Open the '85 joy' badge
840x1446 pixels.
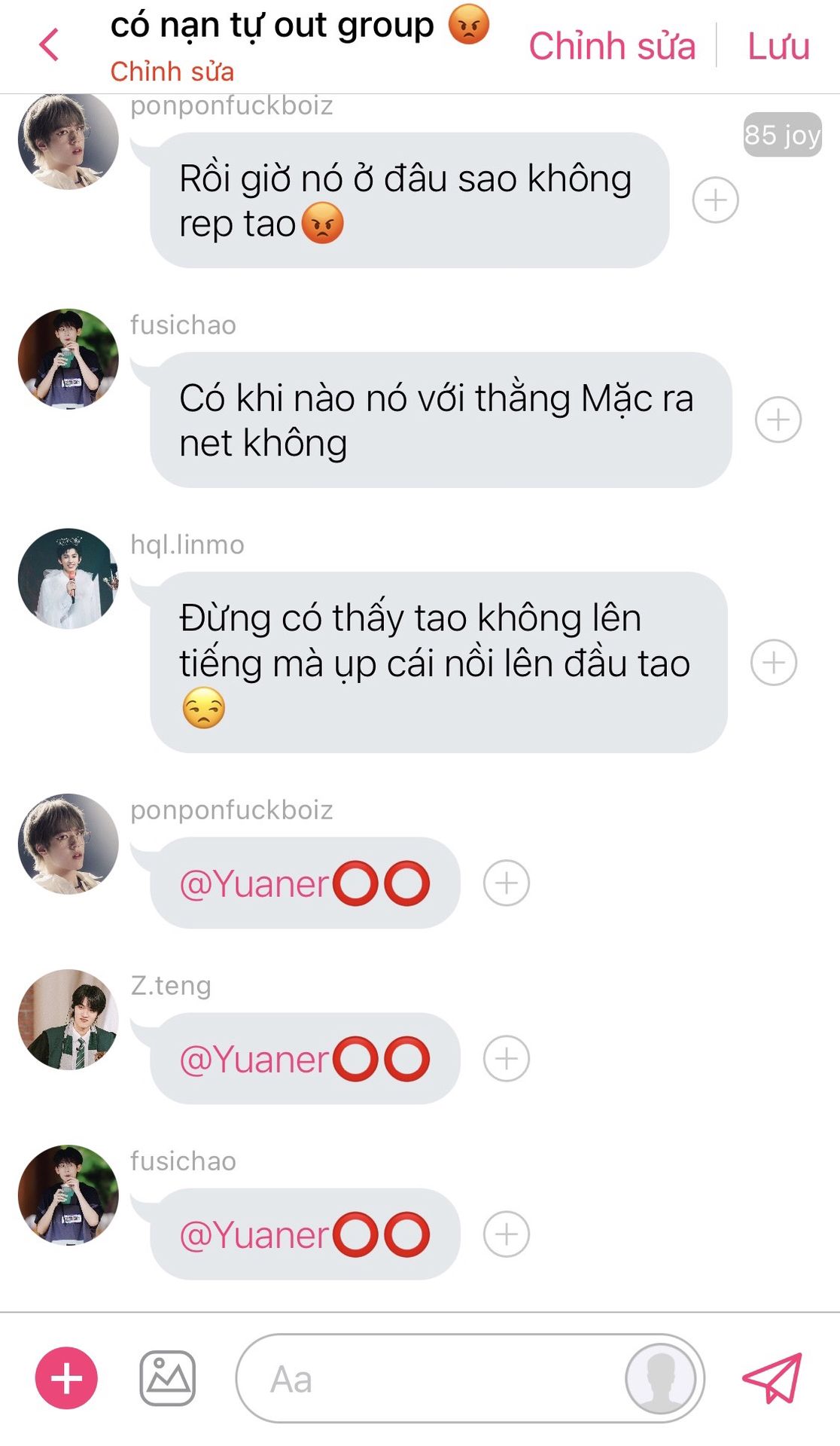point(782,135)
